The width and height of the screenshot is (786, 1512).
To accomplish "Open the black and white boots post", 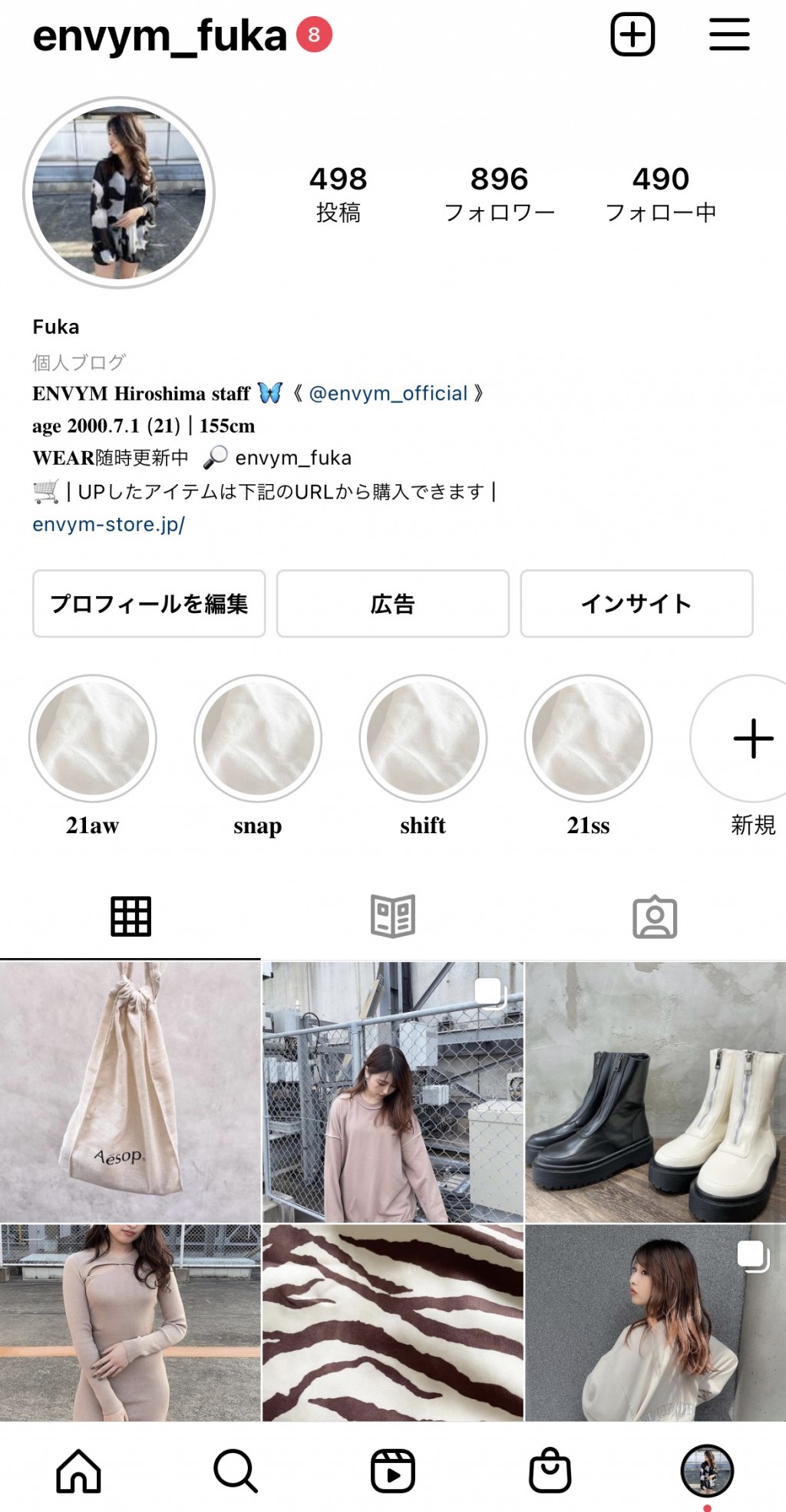I will 656,1092.
